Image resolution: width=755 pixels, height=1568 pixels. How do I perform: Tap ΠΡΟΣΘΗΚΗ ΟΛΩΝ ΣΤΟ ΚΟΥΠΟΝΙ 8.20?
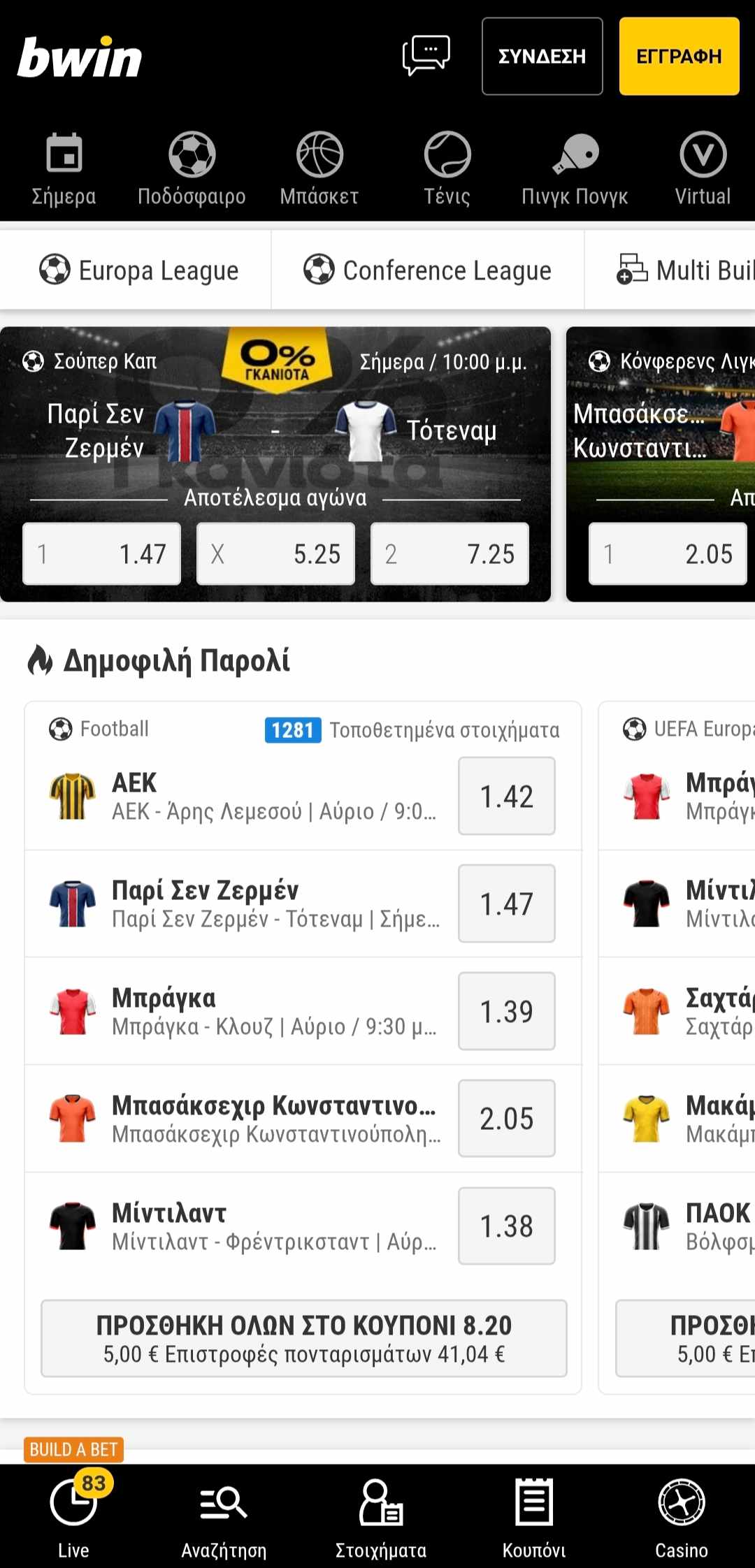point(303,1338)
